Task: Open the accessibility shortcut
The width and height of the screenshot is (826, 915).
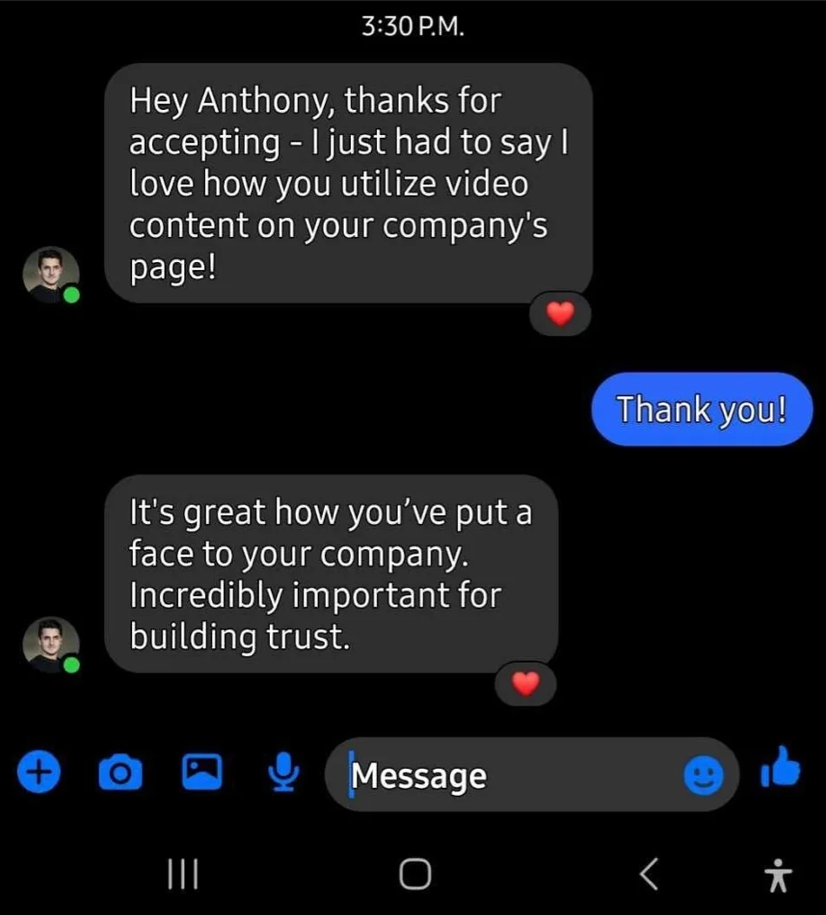Action: point(777,876)
